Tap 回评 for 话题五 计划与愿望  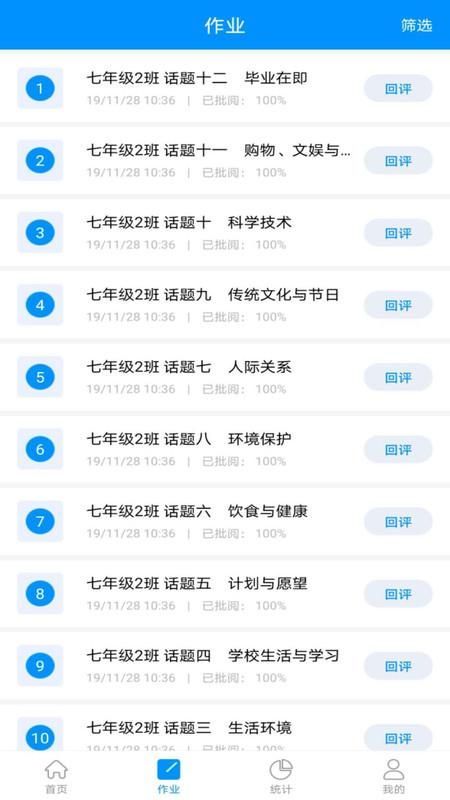(x=398, y=594)
